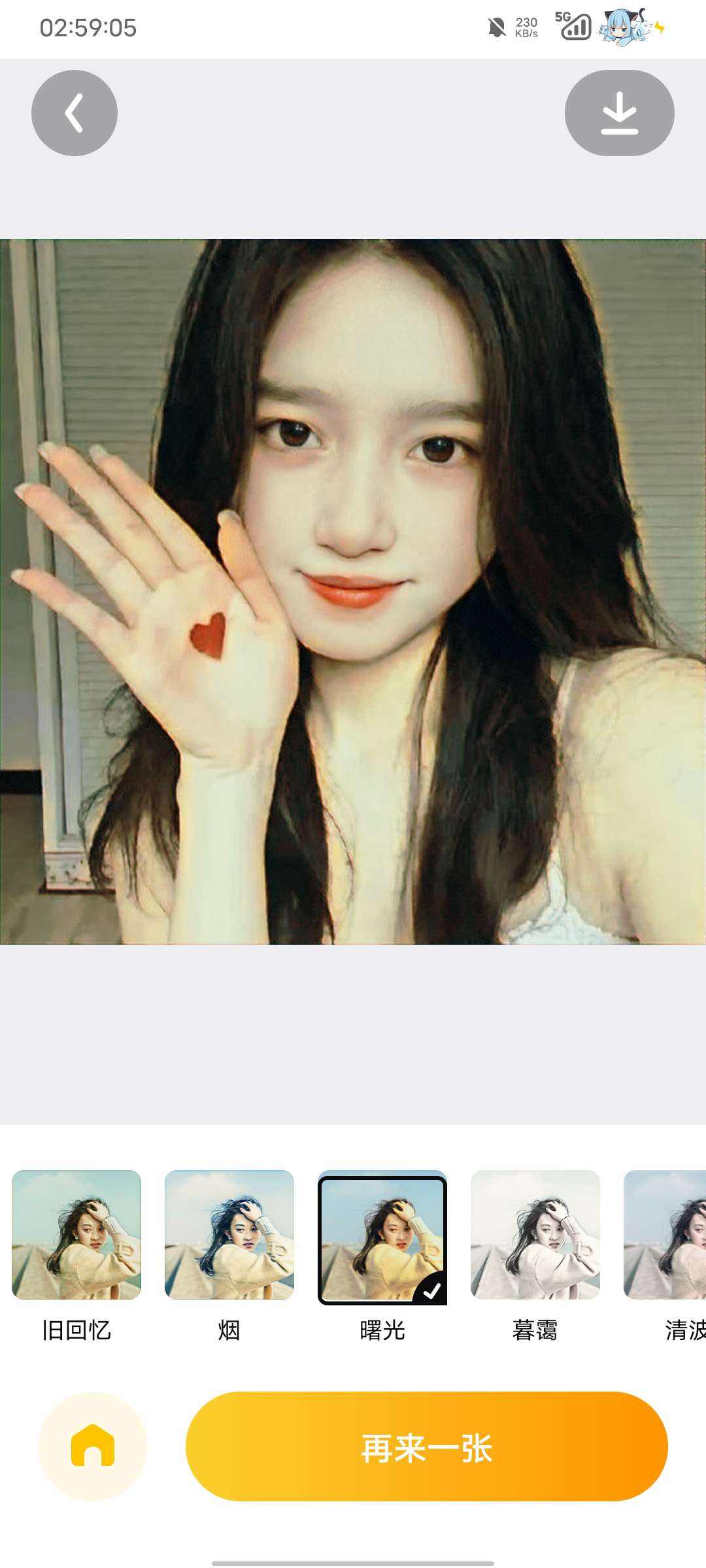Download the edited photo
The width and height of the screenshot is (706, 1568).
(619, 113)
